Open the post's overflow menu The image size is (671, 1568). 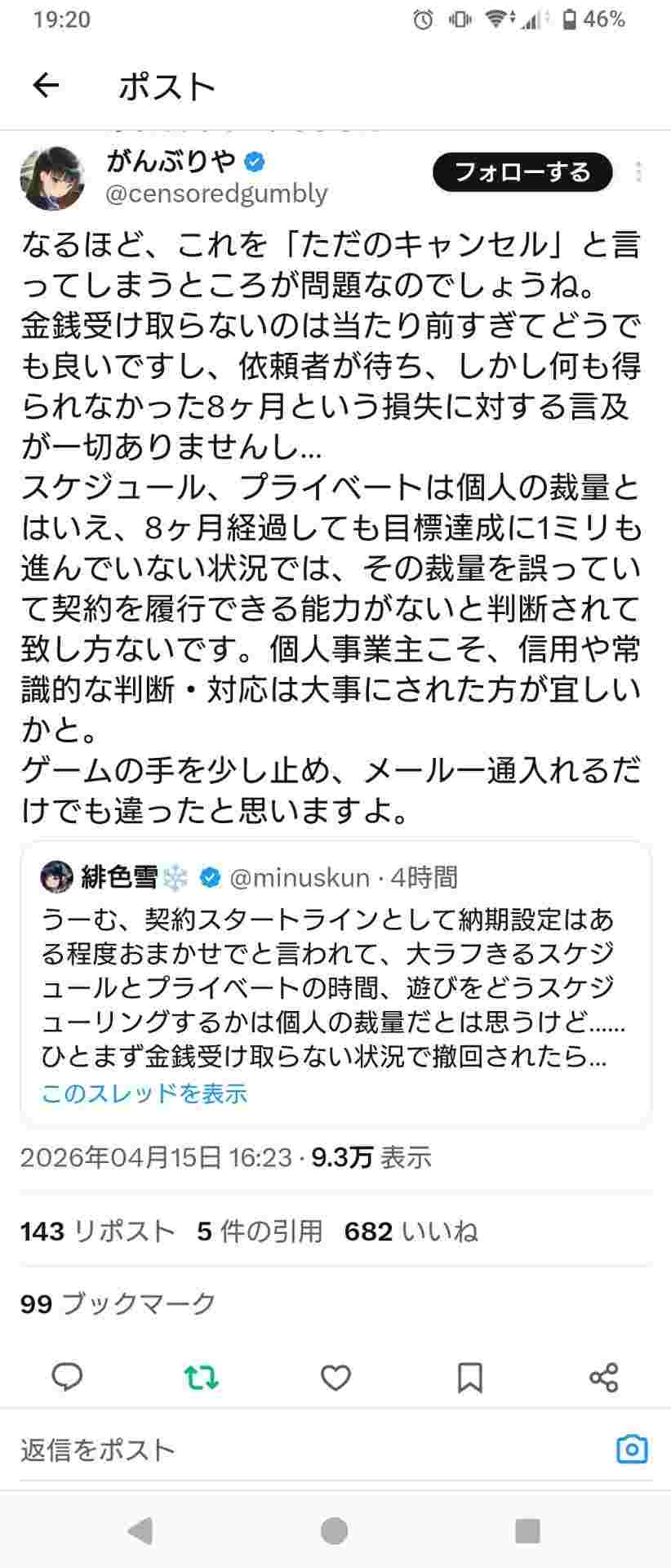(x=638, y=172)
